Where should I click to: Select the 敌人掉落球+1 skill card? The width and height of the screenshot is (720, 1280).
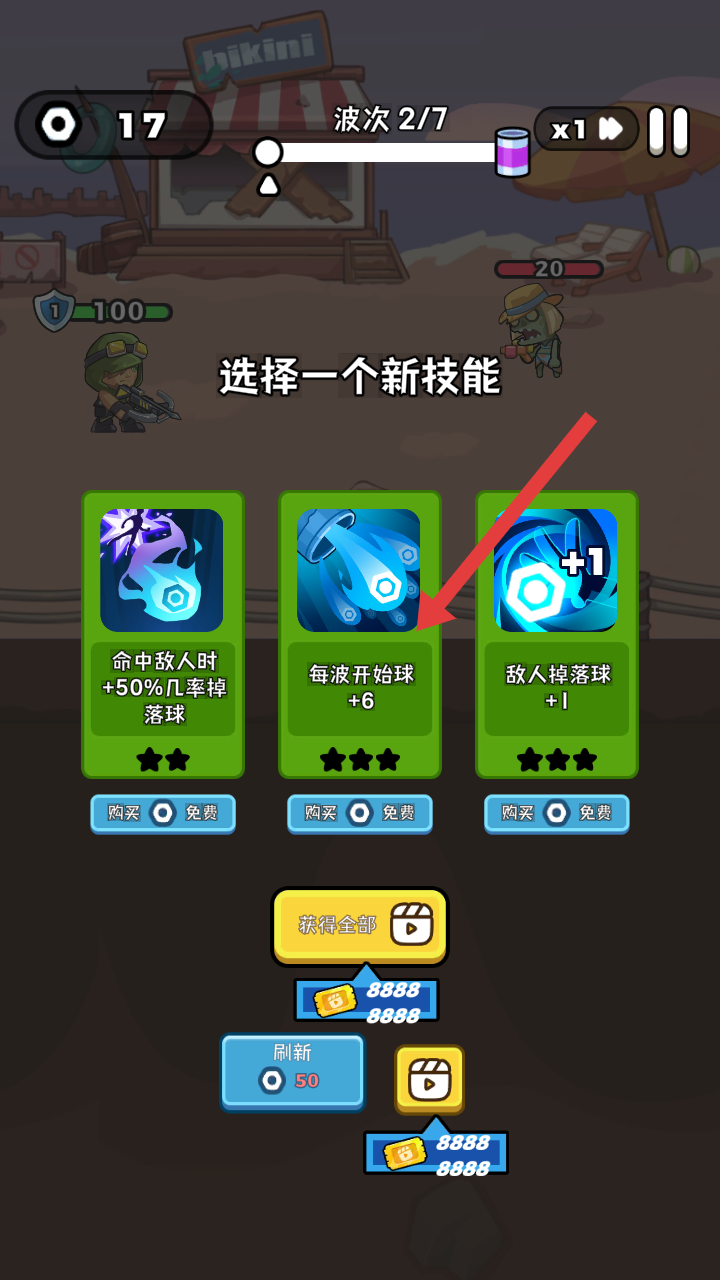pyautogui.click(x=557, y=634)
